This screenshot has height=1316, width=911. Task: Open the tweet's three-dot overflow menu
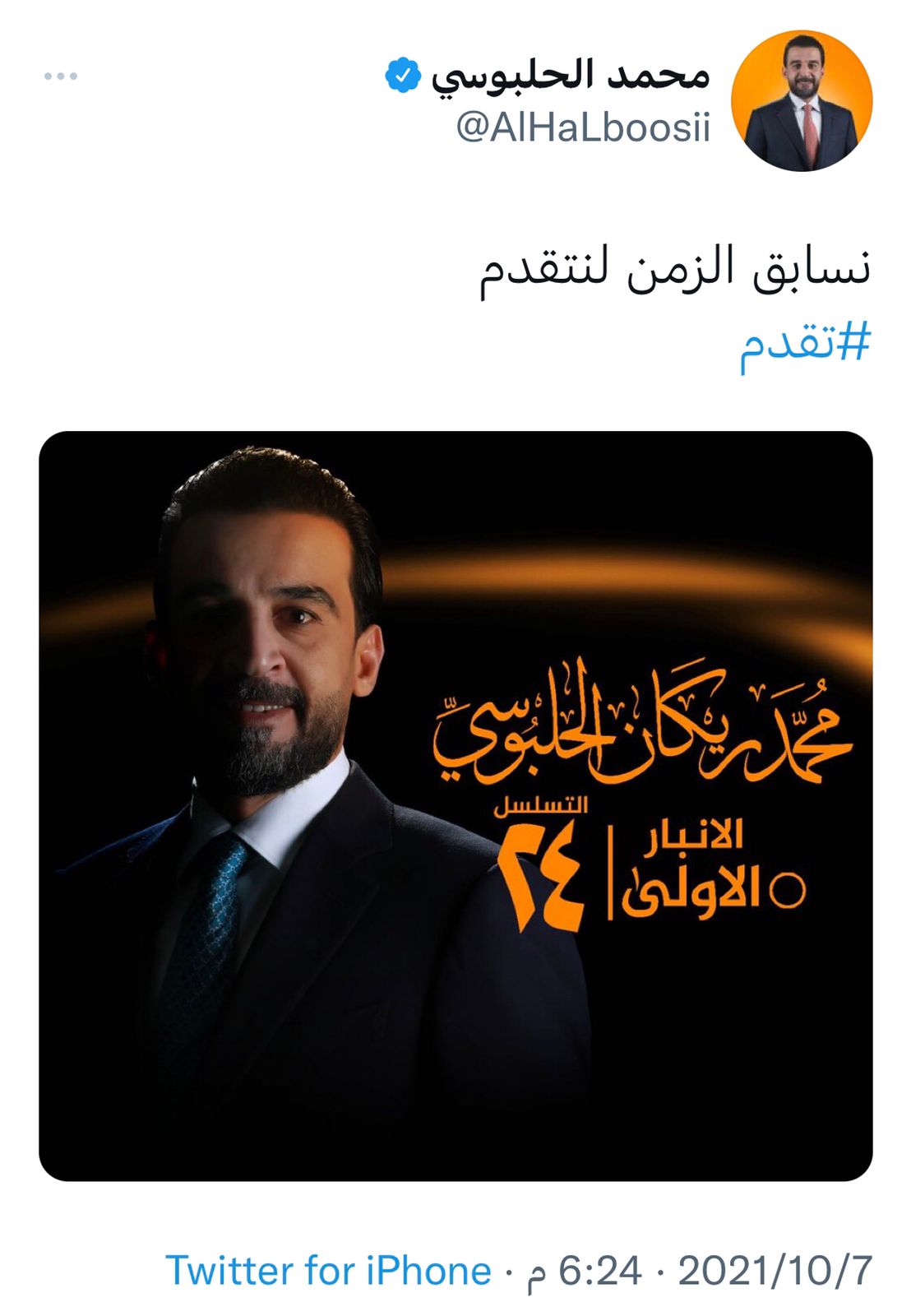(61, 76)
